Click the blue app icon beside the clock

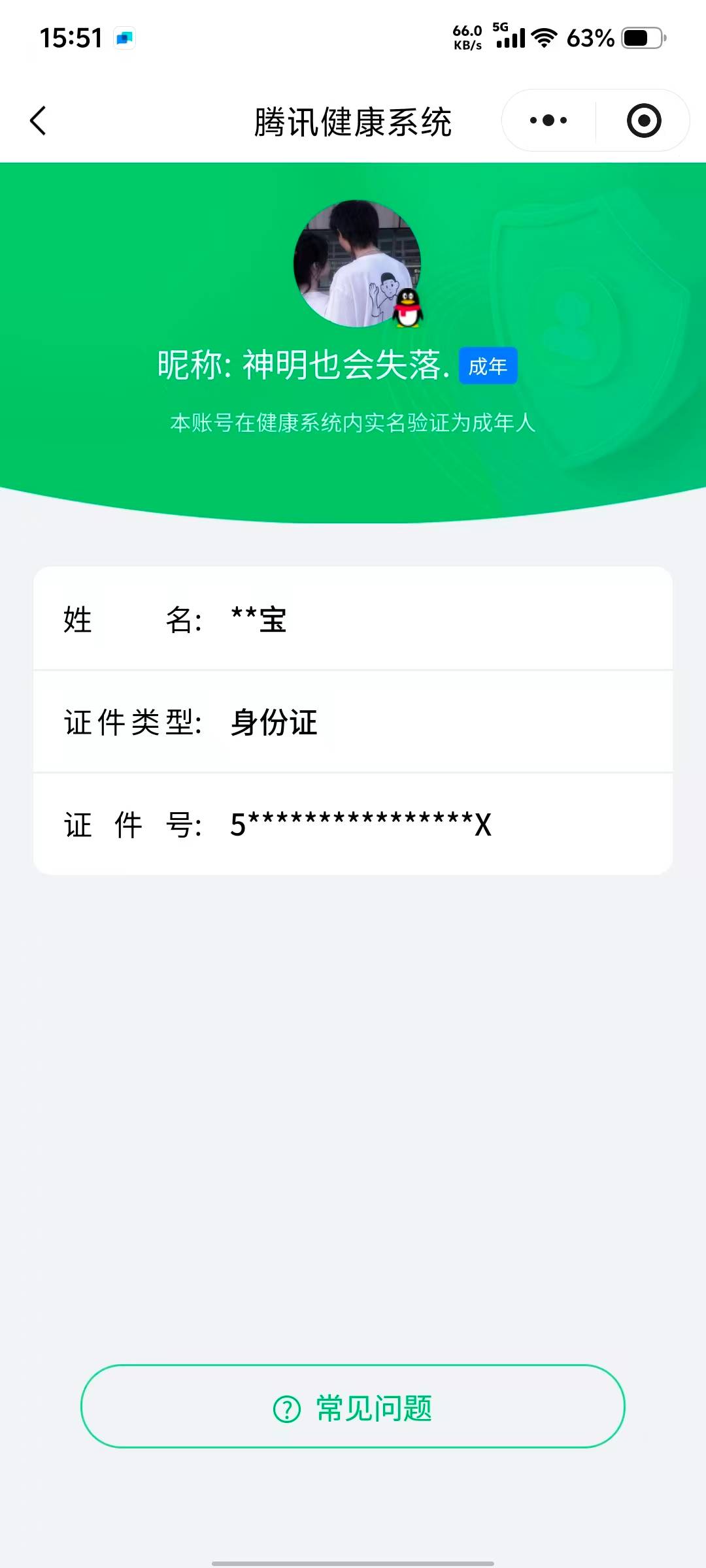124,39
